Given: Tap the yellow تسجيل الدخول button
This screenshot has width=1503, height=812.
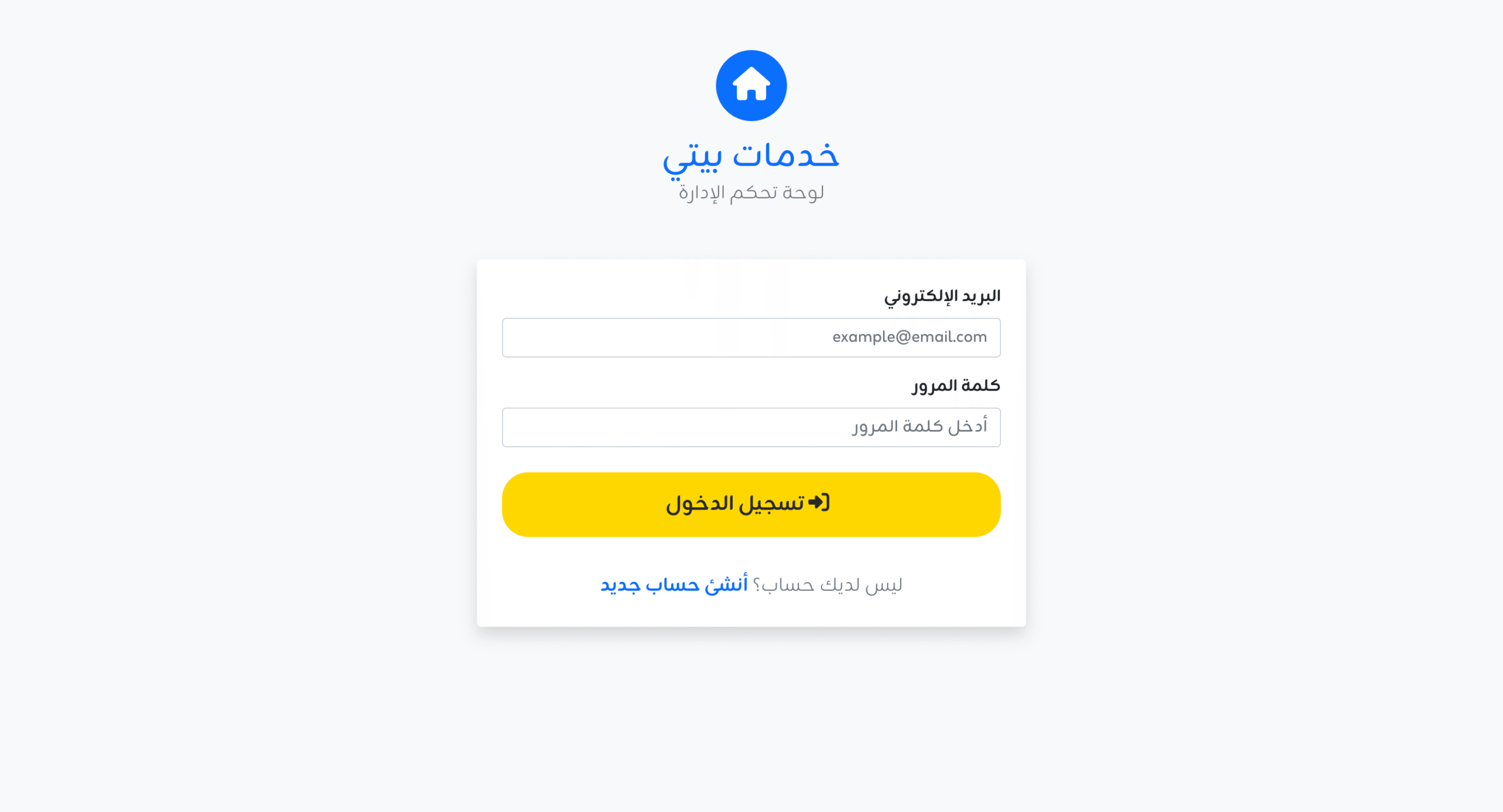Looking at the screenshot, I should 751,504.
